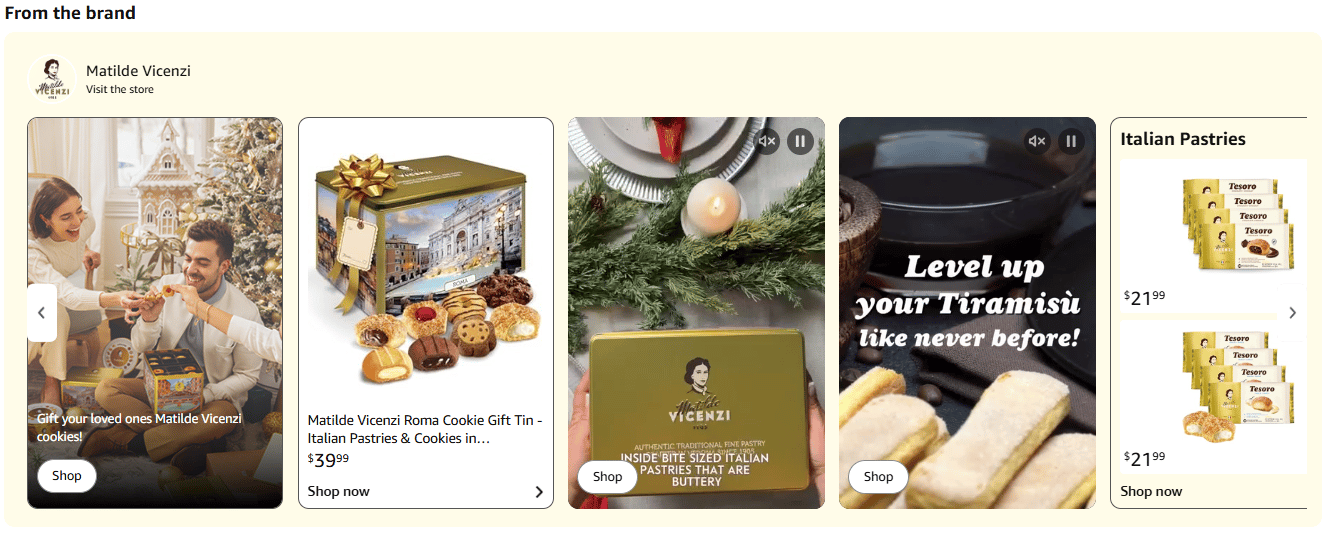Open the Tesoro cream pastries product
This screenshot has height=535, width=1337.
[1236, 385]
